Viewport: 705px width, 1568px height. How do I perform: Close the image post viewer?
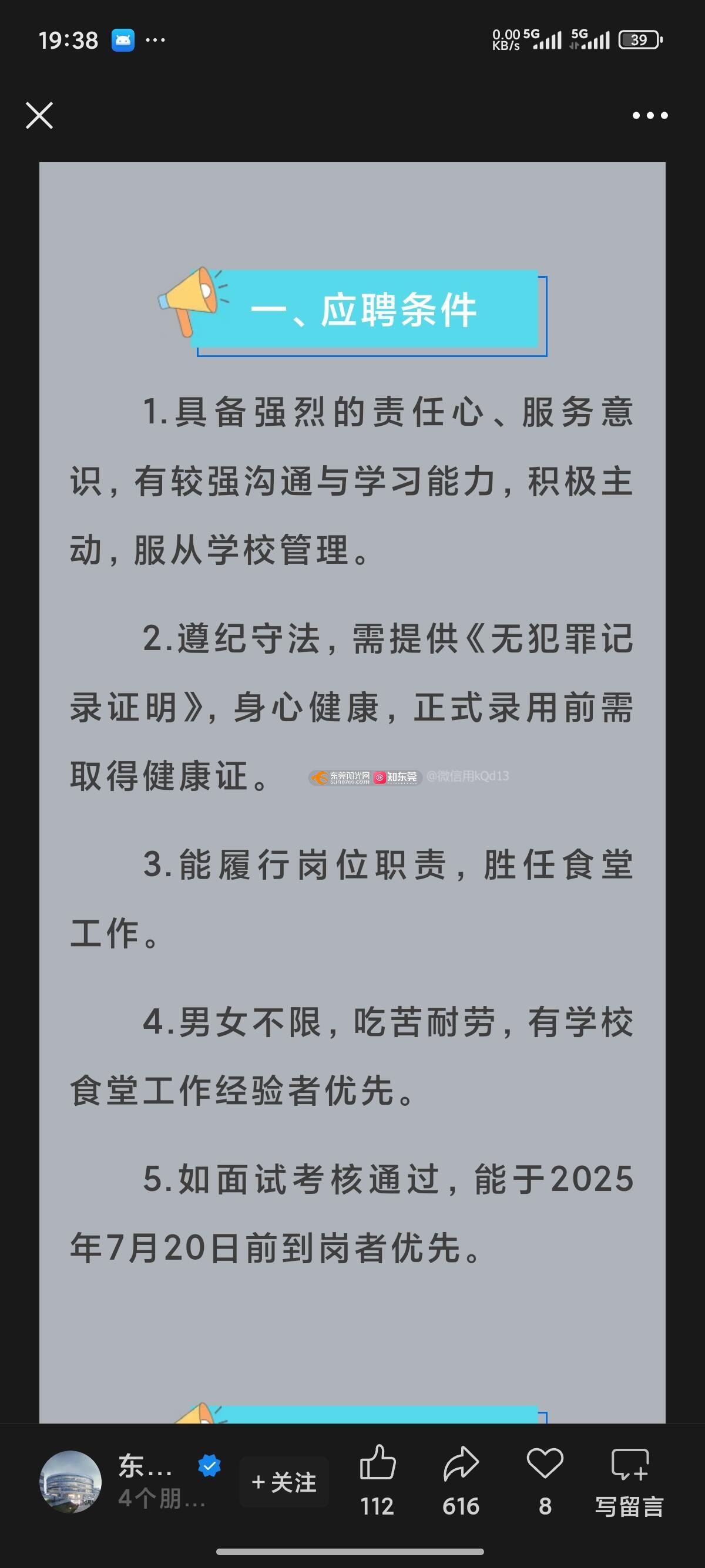[x=39, y=116]
